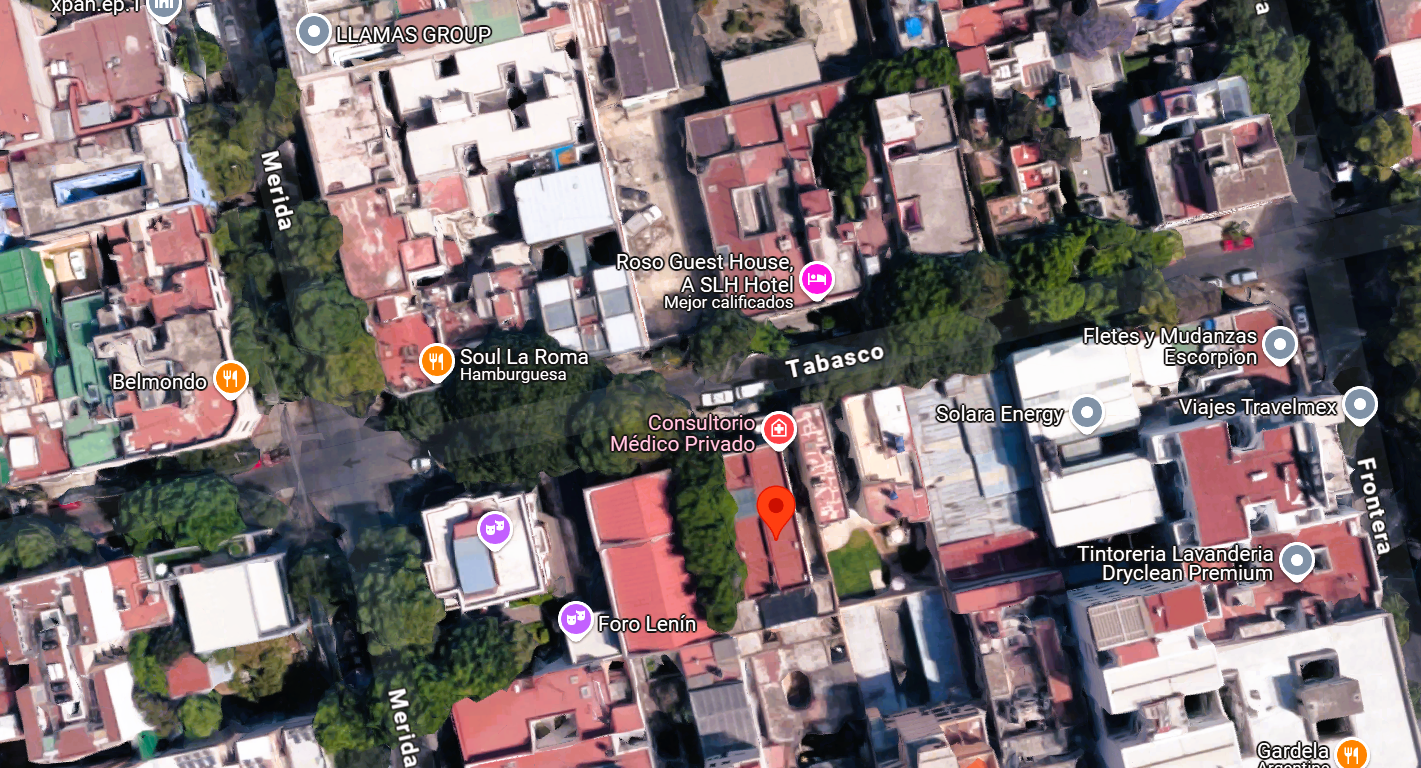Select the Foro Lenín theater marker
Viewport: 1421px width, 768px height.
[x=575, y=620]
